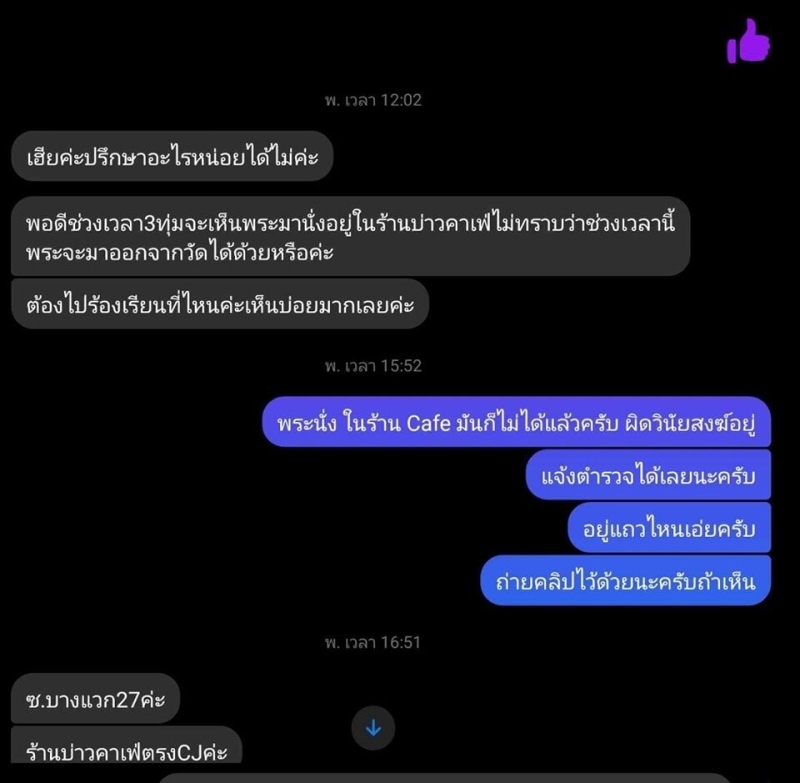
Task: Jump to the latest messages with the down arrow
Action: tap(373, 728)
